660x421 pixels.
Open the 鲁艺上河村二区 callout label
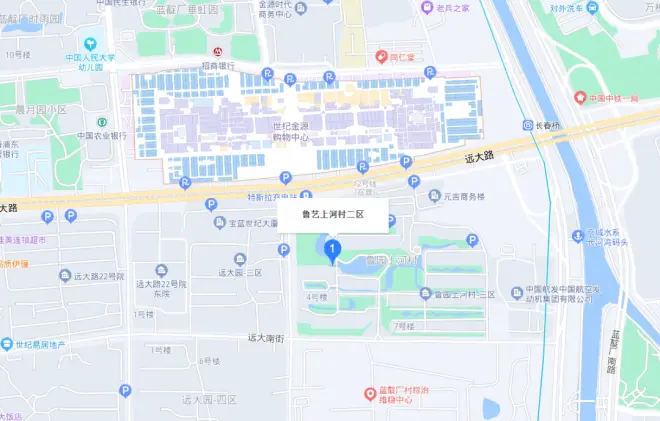(334, 214)
